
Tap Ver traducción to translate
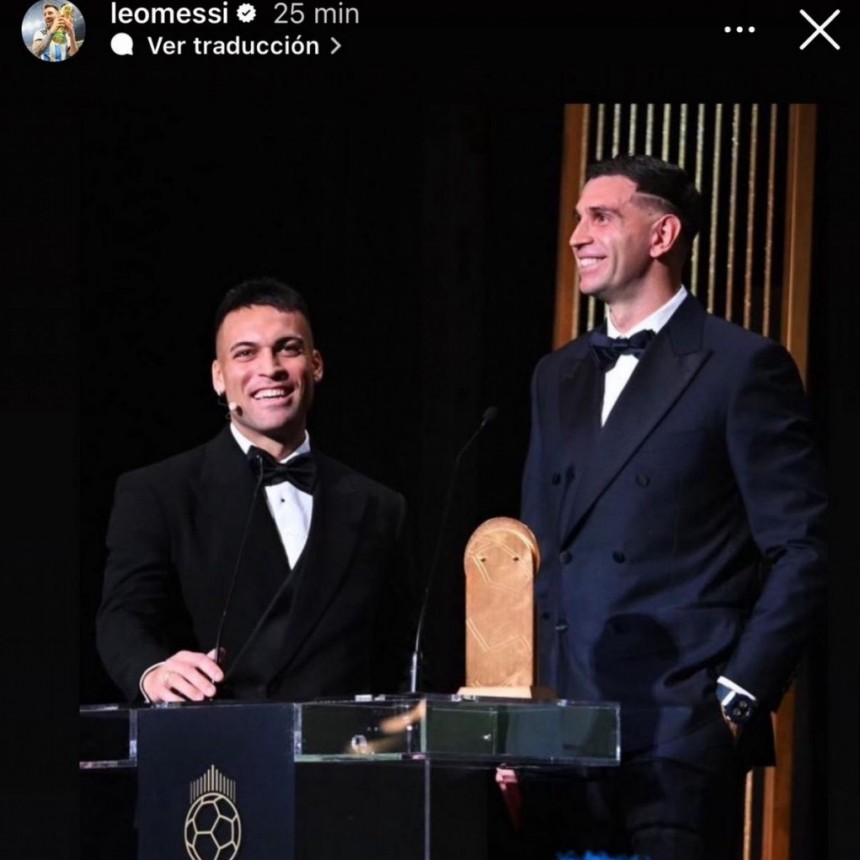point(232,46)
